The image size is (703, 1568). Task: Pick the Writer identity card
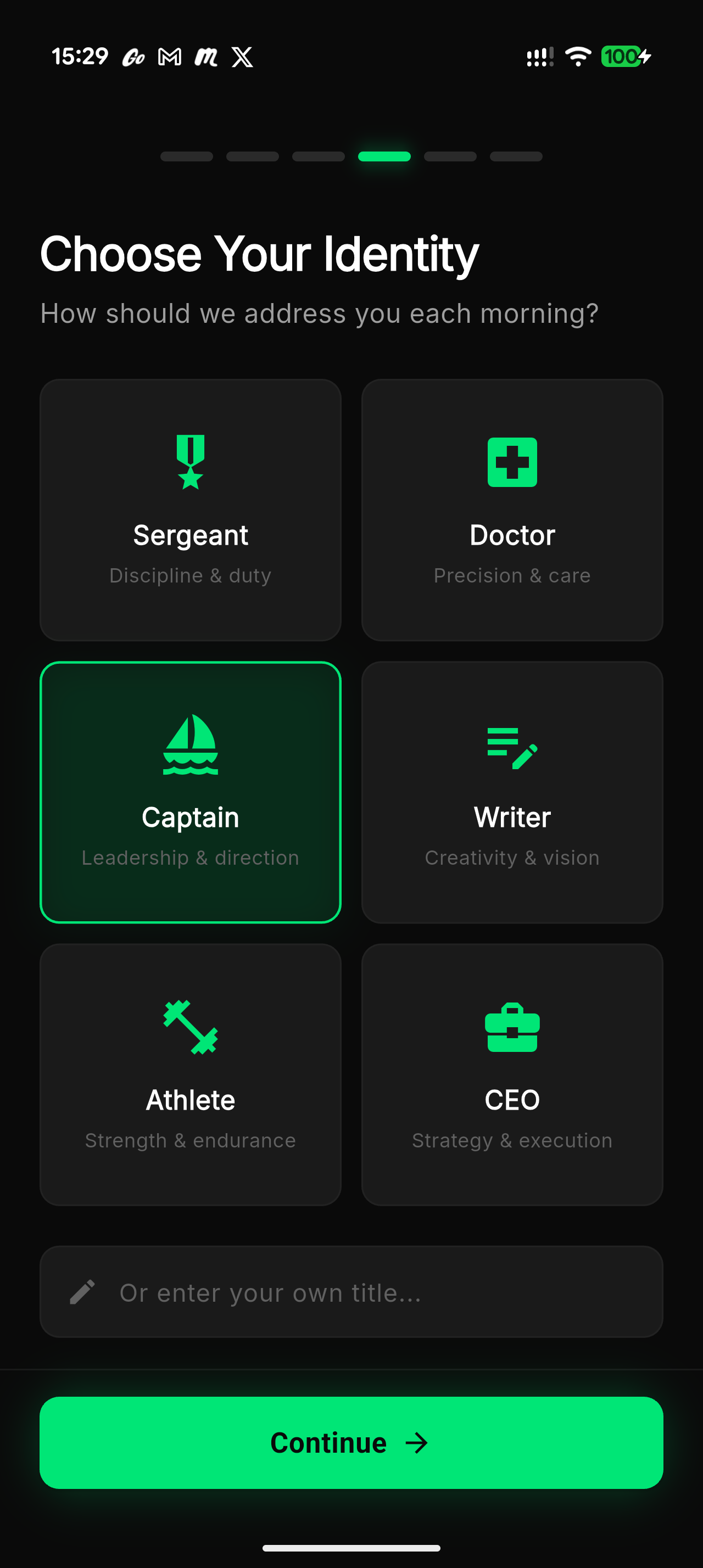tap(512, 792)
